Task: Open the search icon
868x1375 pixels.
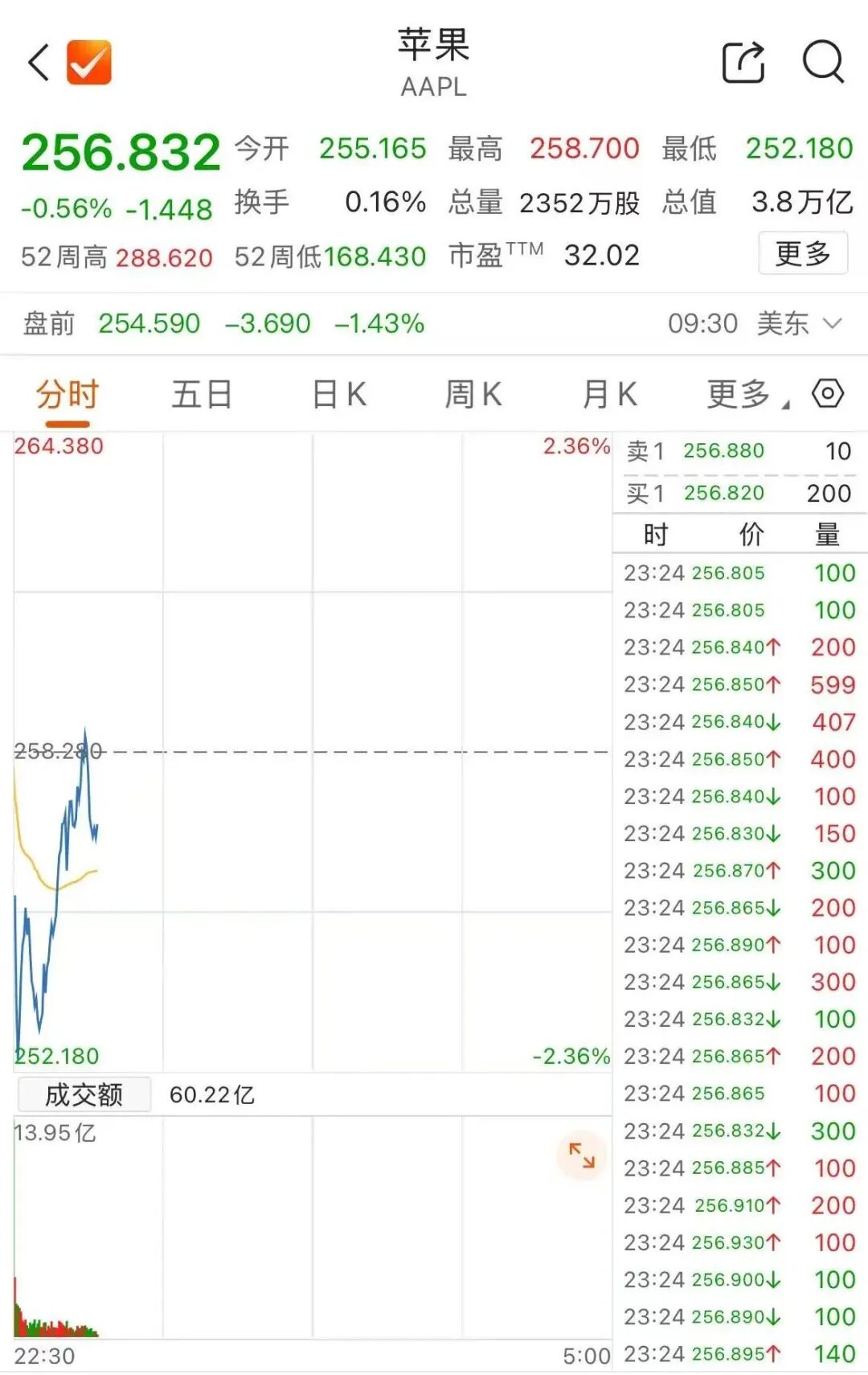Action: coord(821,62)
